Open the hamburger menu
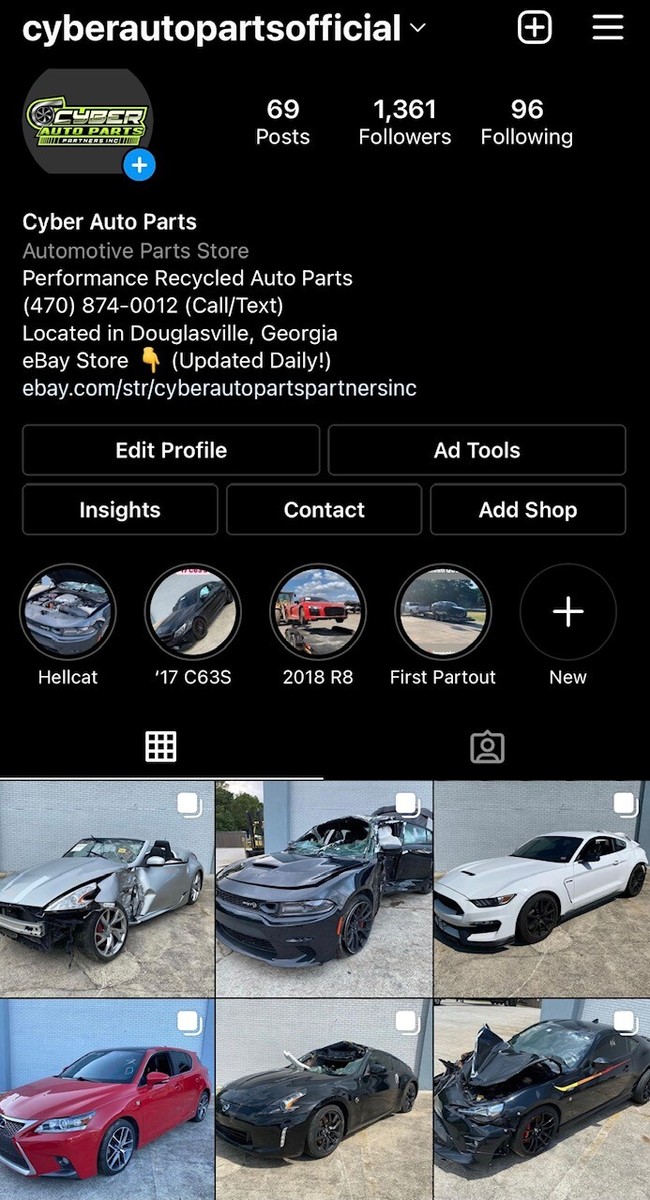The image size is (650, 1200). (608, 27)
